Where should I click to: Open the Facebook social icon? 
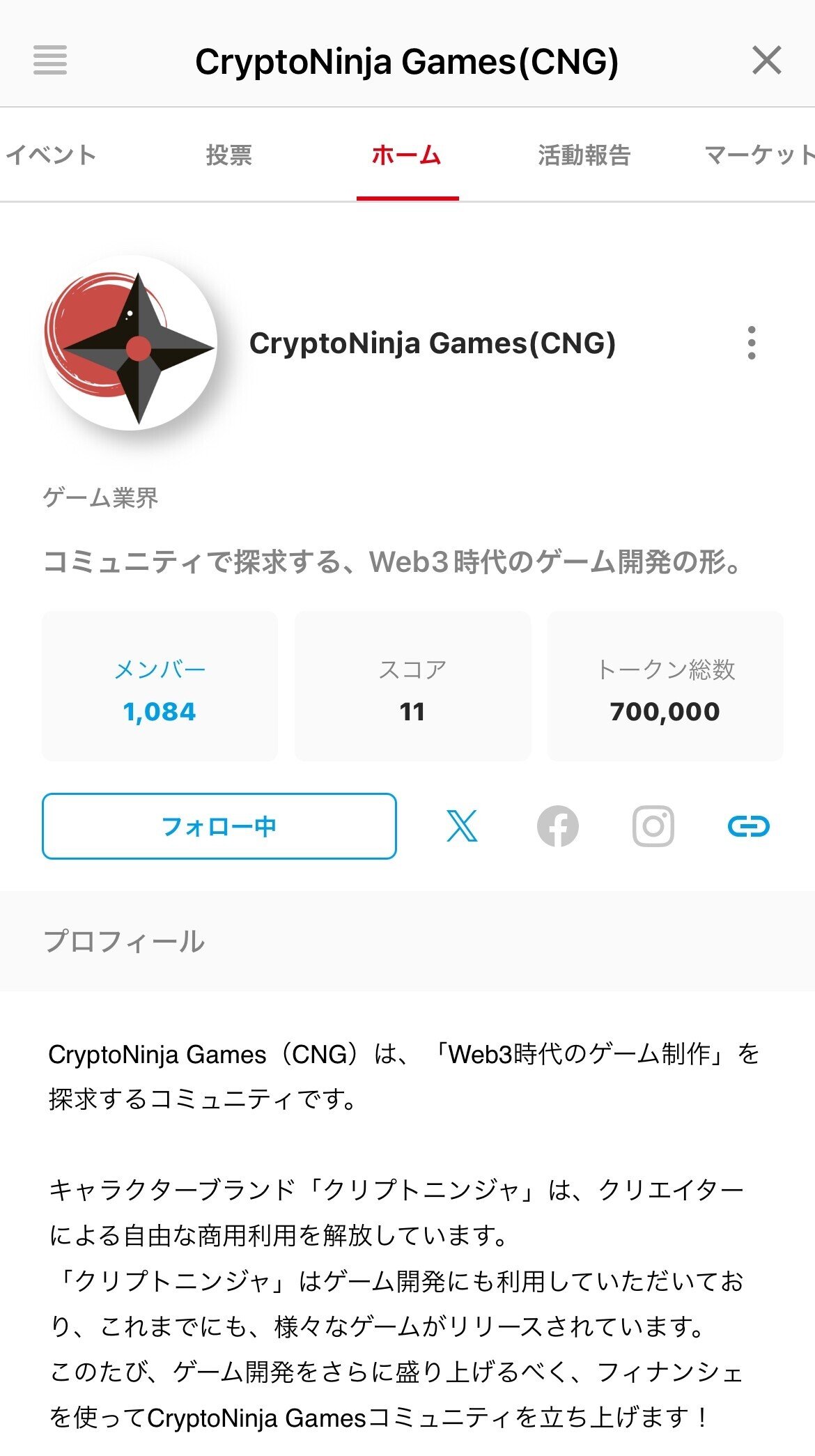[558, 826]
